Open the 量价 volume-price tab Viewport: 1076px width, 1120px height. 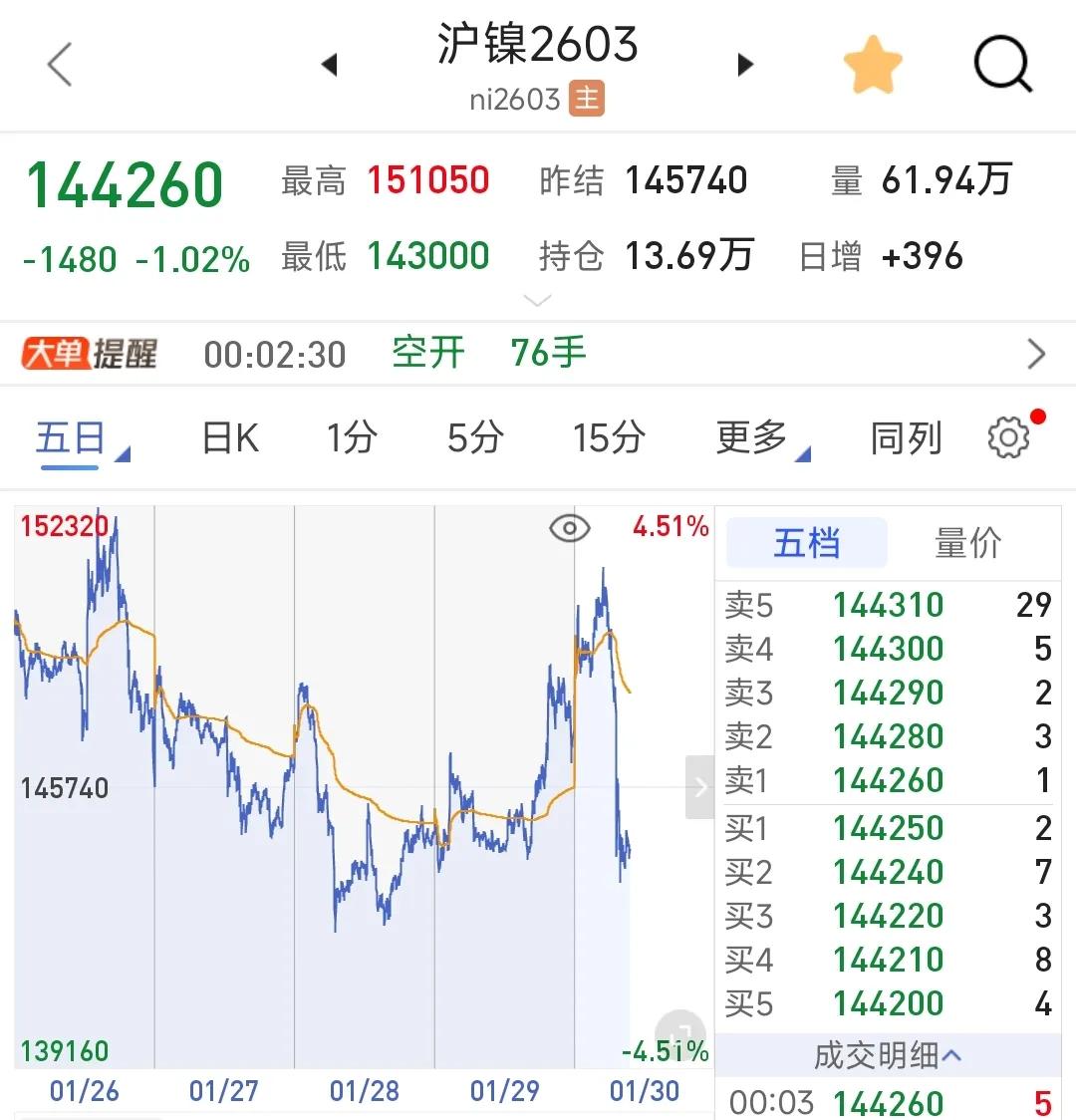(x=965, y=543)
